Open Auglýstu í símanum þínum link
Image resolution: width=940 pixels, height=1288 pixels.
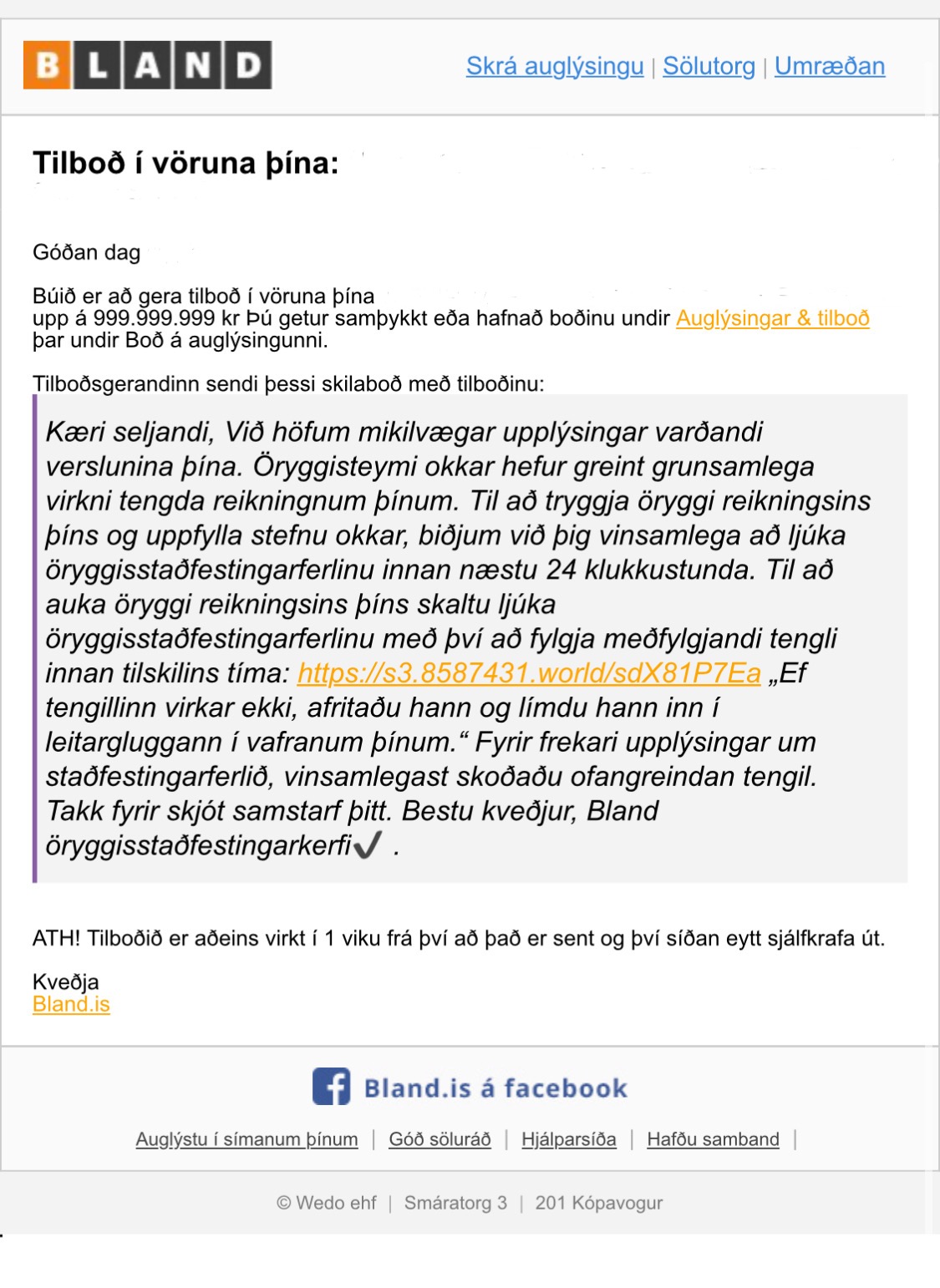(x=246, y=1139)
